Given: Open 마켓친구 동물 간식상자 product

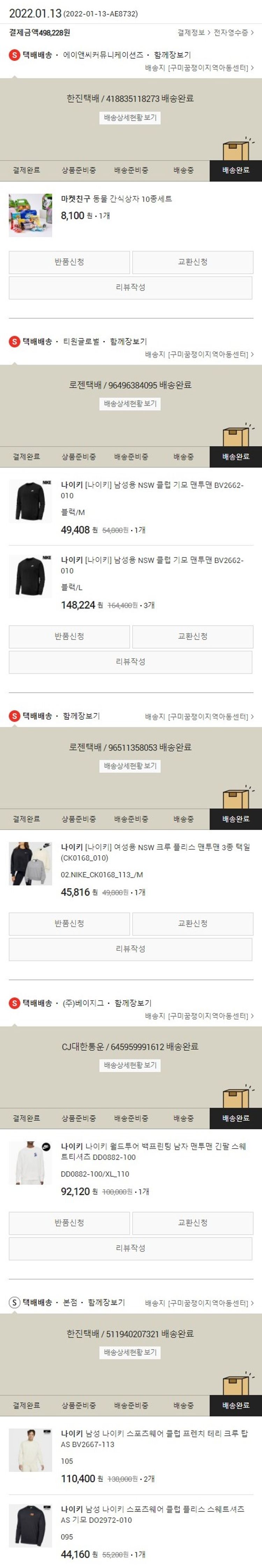Looking at the screenshot, I should pos(116,198).
